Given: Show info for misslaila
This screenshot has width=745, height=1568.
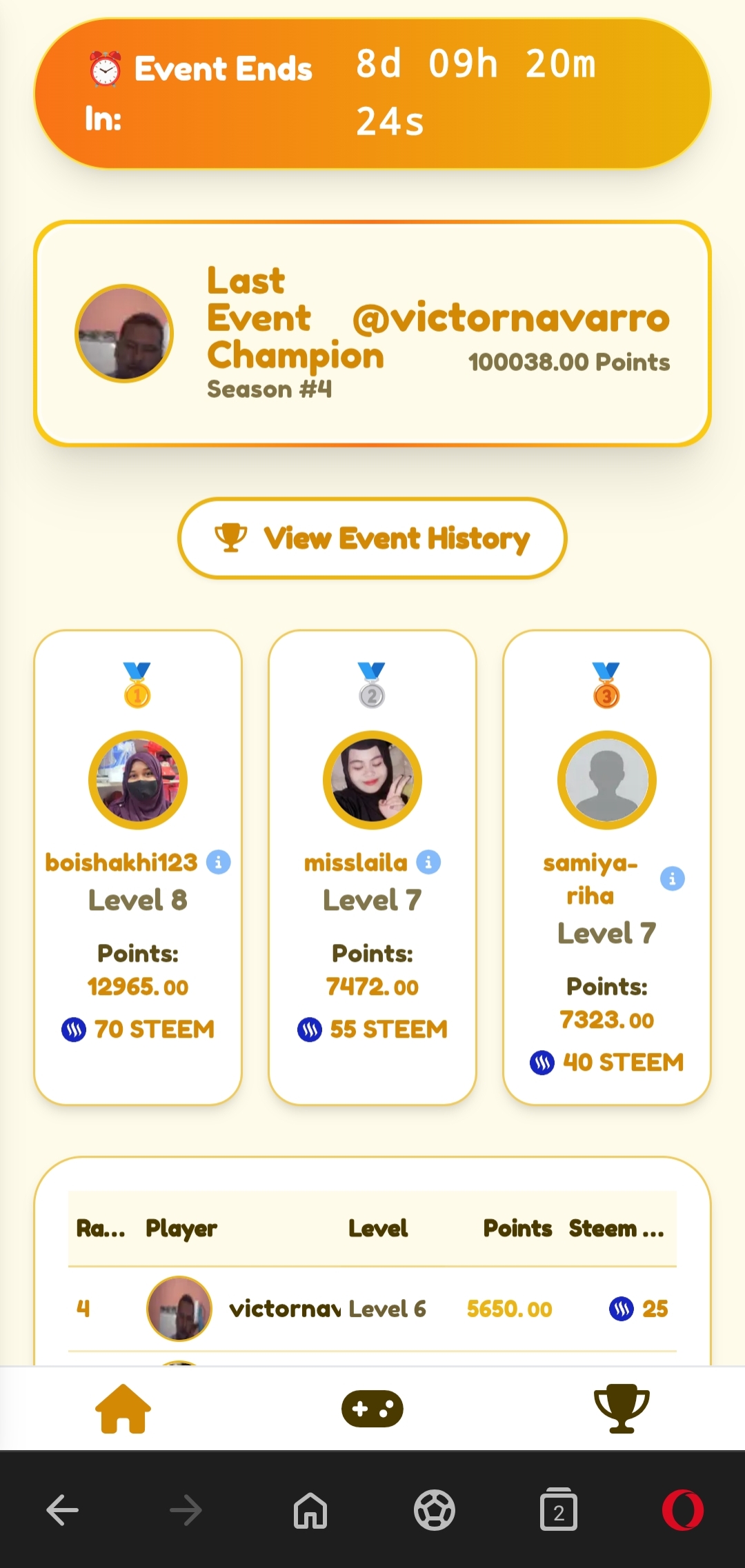Looking at the screenshot, I should 428,862.
